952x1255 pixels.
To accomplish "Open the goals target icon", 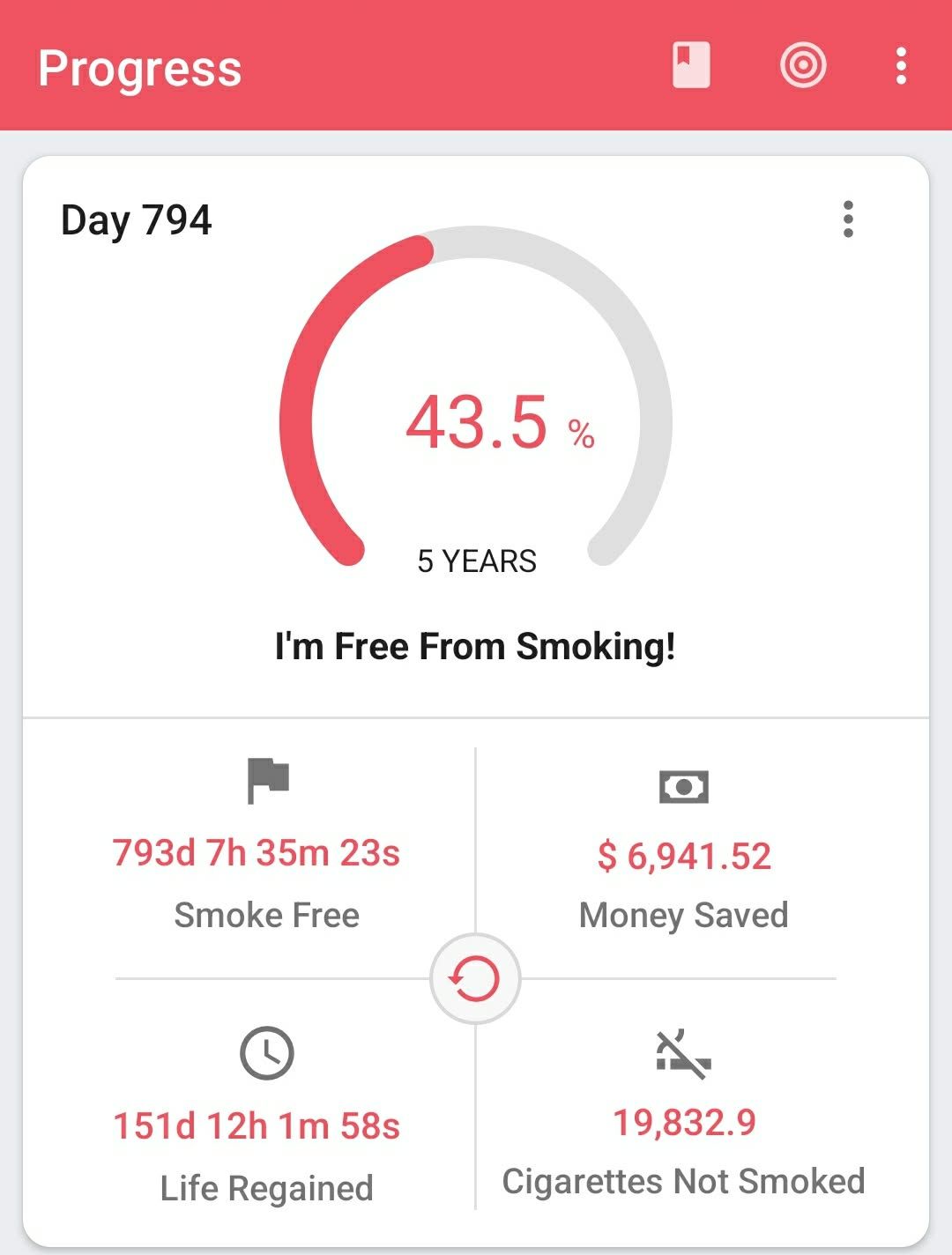I will [x=803, y=66].
